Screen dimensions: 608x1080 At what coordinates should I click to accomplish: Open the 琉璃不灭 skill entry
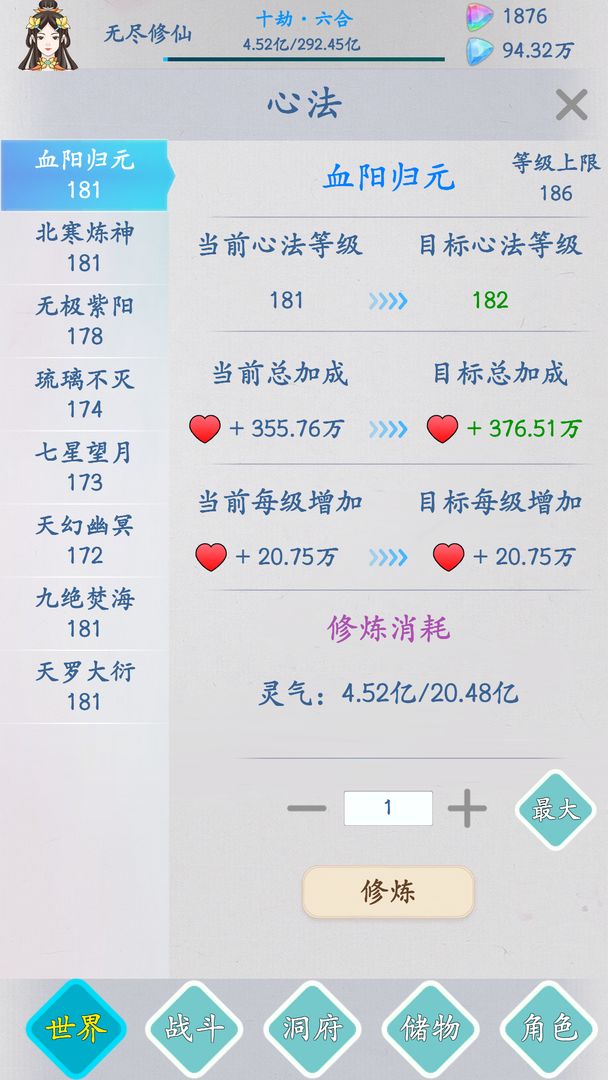[x=84, y=393]
